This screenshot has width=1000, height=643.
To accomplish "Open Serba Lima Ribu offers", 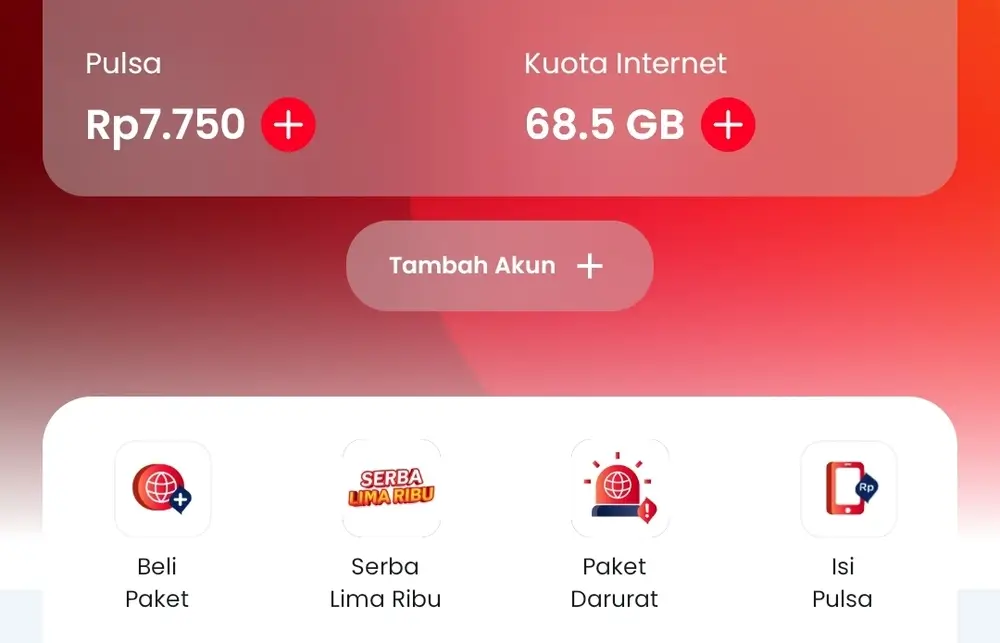I will pos(391,490).
